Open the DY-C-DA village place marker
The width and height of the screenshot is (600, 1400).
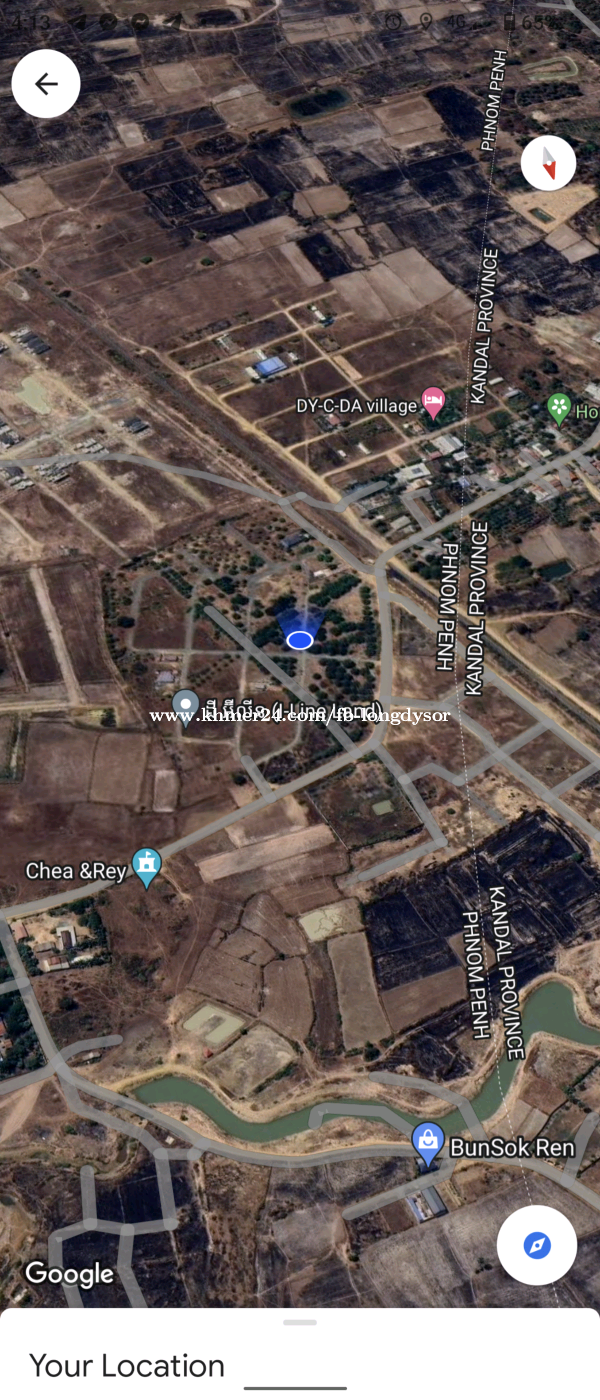[433, 403]
